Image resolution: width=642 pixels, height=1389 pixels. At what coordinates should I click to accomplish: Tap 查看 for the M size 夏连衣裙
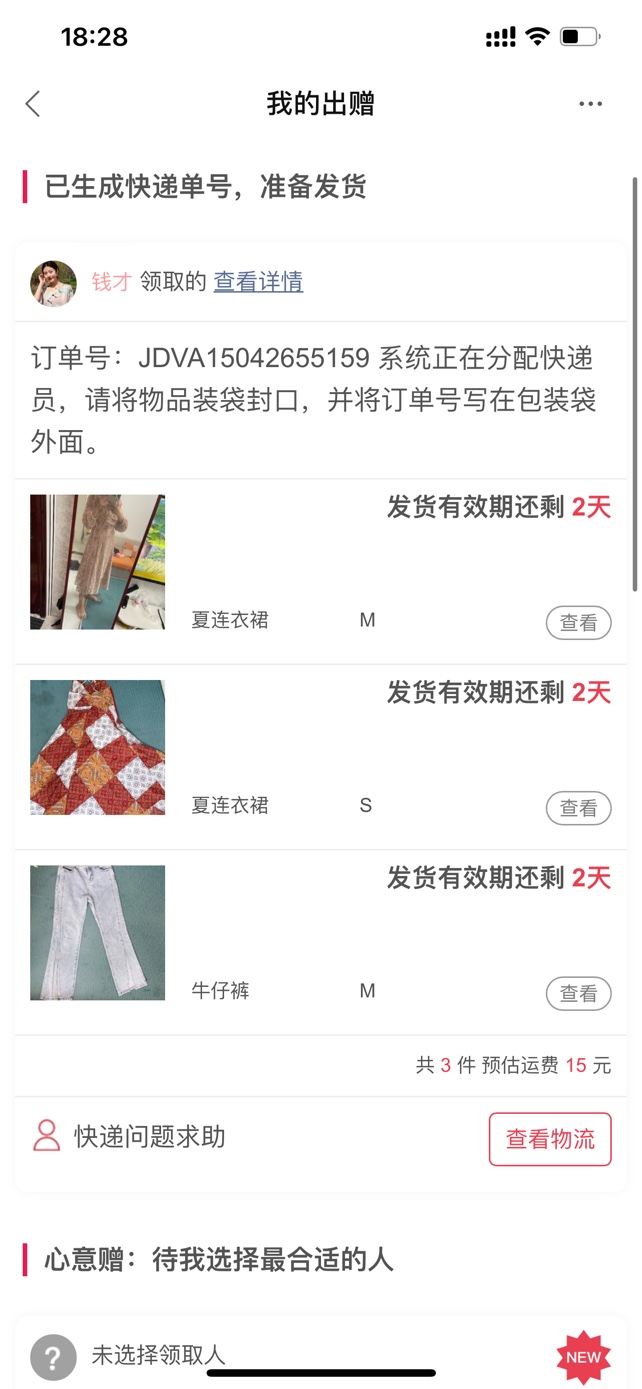578,623
